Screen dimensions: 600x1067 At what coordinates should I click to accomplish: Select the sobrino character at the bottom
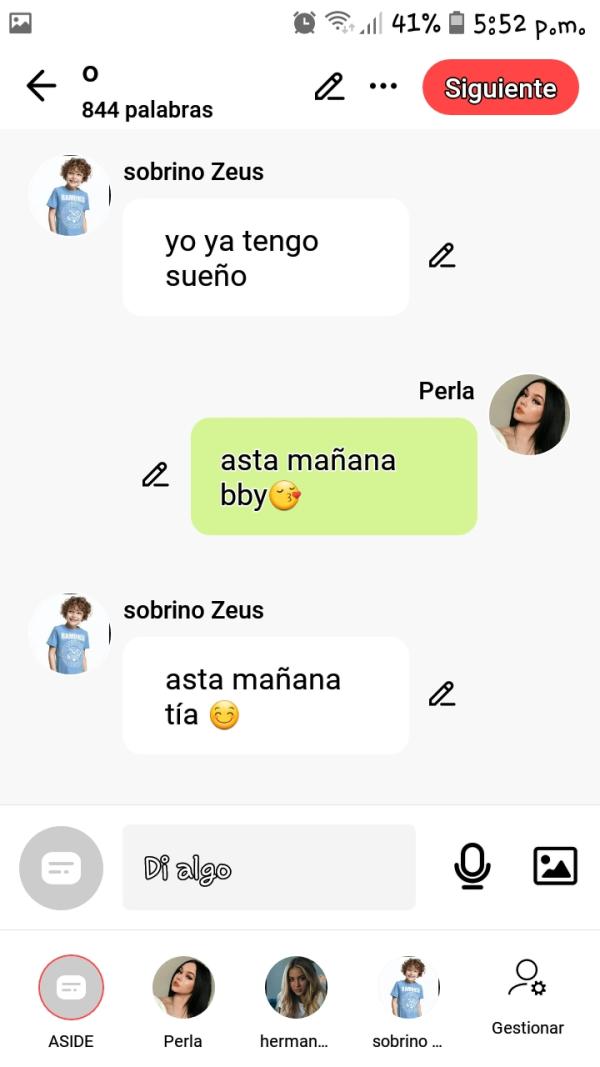click(408, 988)
